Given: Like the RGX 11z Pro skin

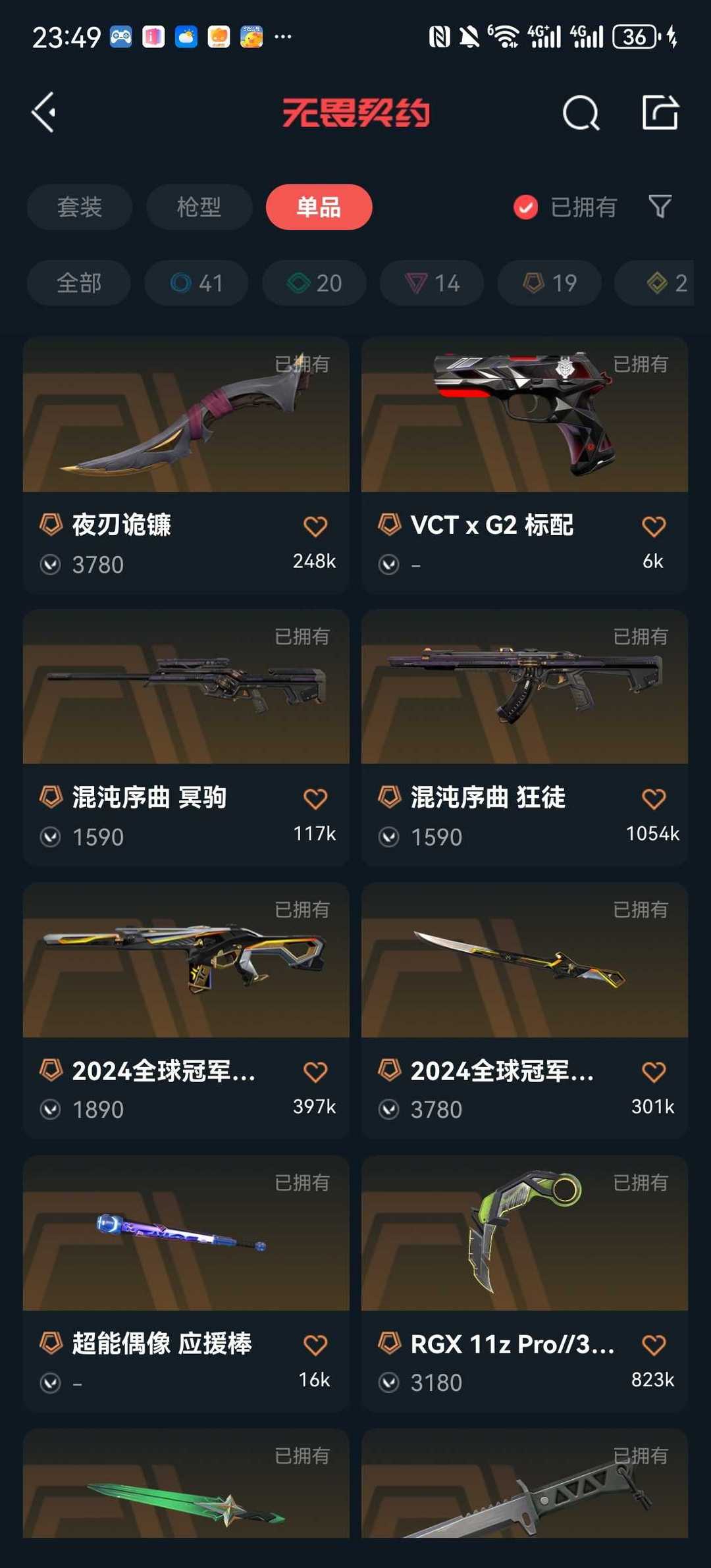Looking at the screenshot, I should pyautogui.click(x=653, y=1344).
